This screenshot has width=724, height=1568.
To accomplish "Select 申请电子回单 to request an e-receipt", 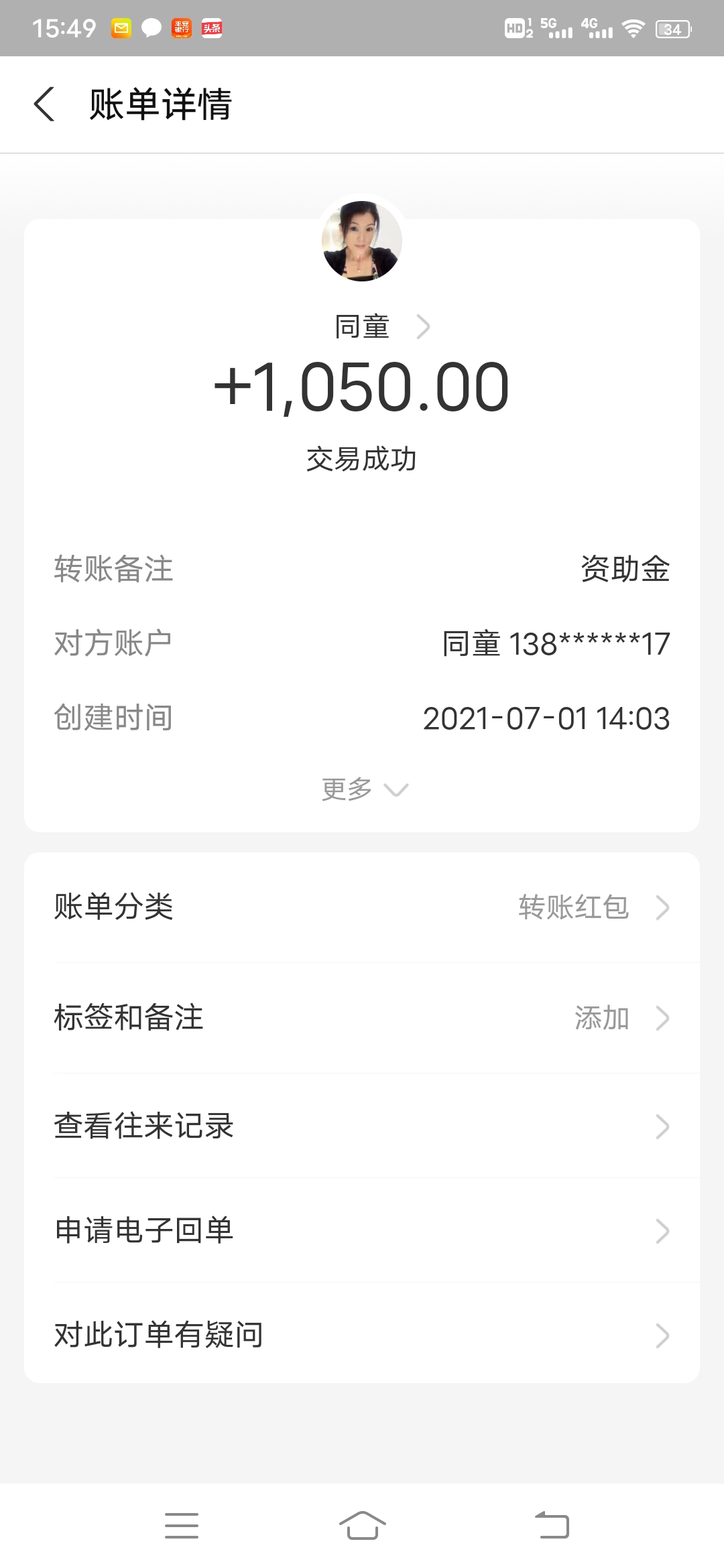I will tap(362, 1230).
